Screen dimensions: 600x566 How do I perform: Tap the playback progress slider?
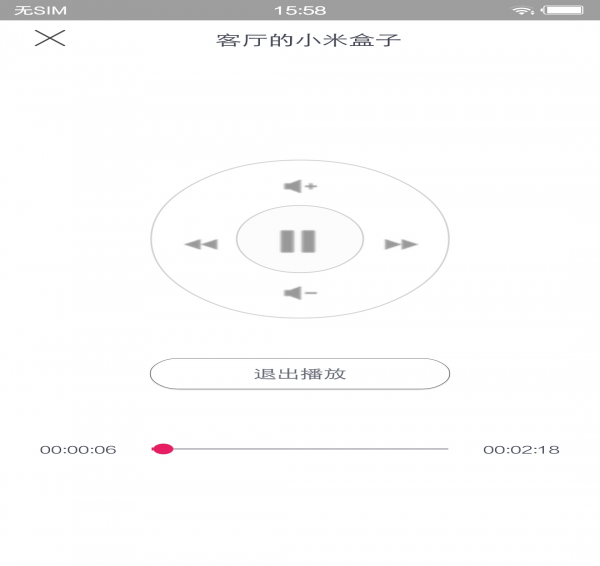click(x=300, y=449)
